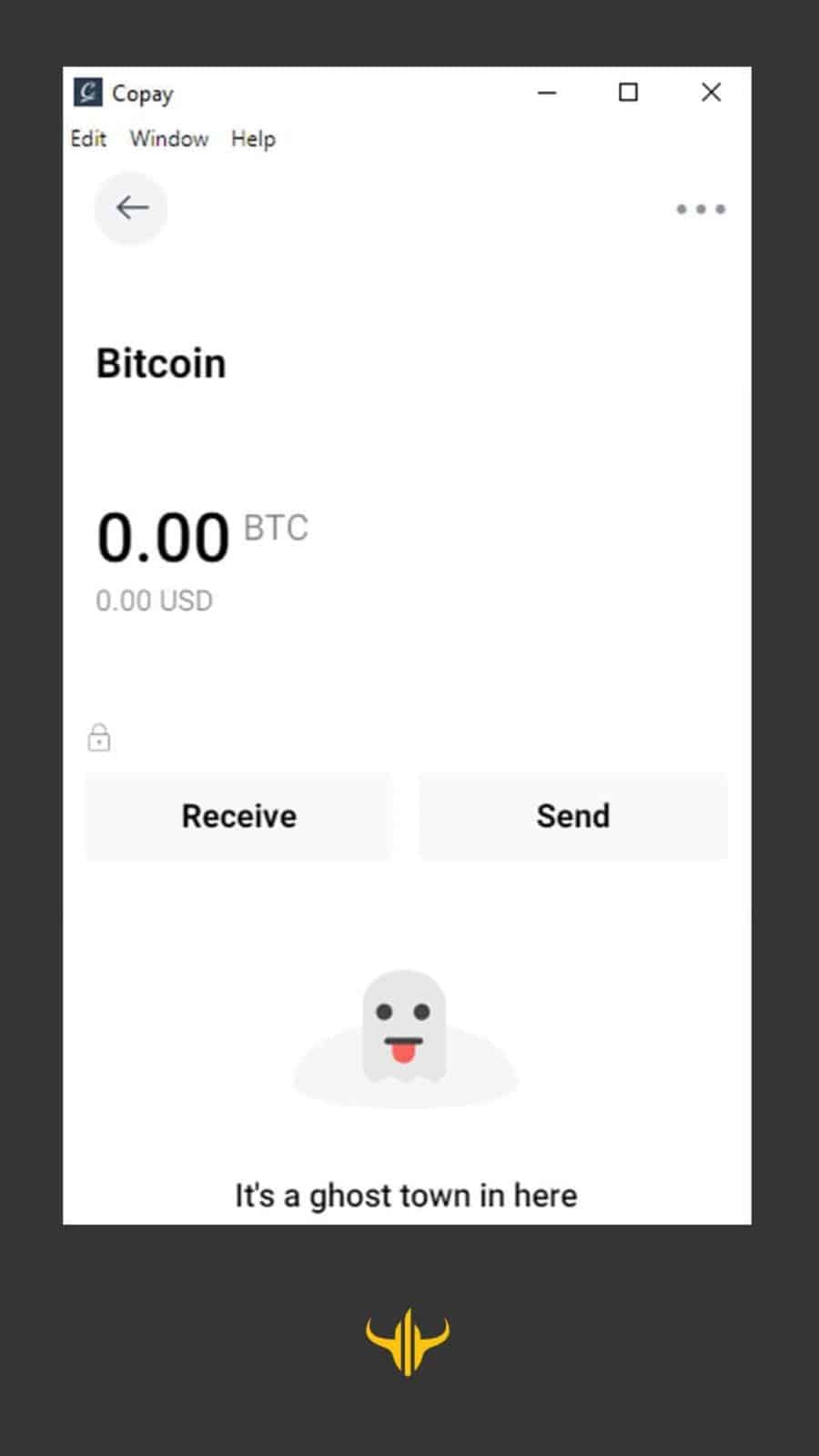This screenshot has width=819, height=1456.
Task: Select the Bitcoin wallet title
Action: tap(161, 361)
